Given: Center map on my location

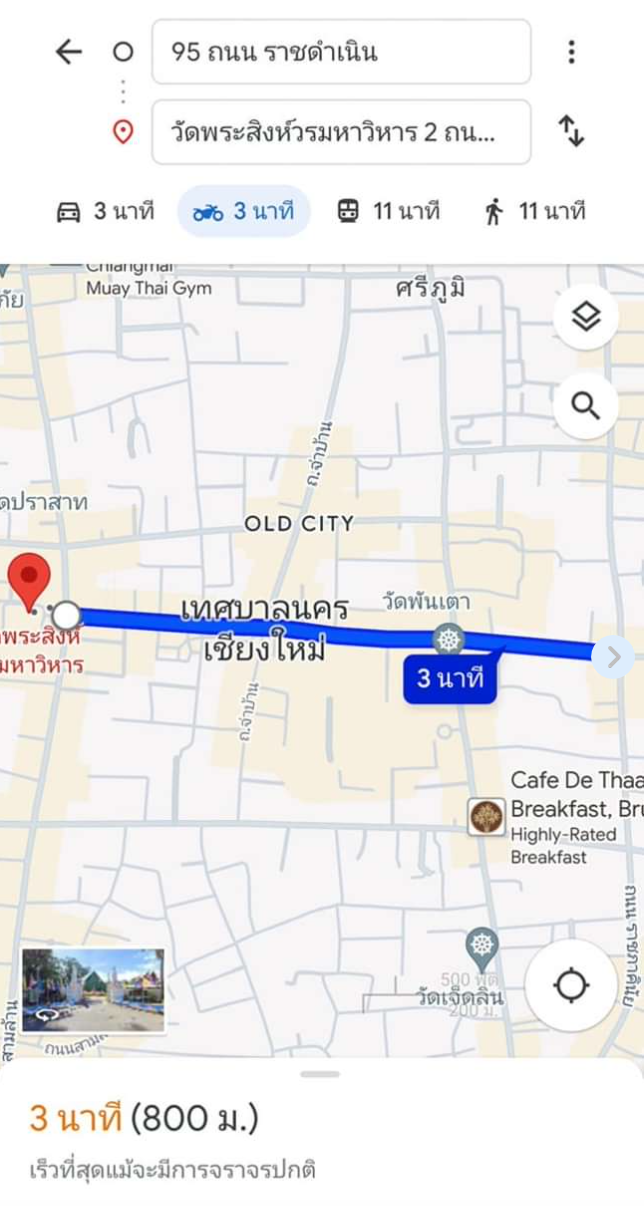Looking at the screenshot, I should [x=572, y=985].
